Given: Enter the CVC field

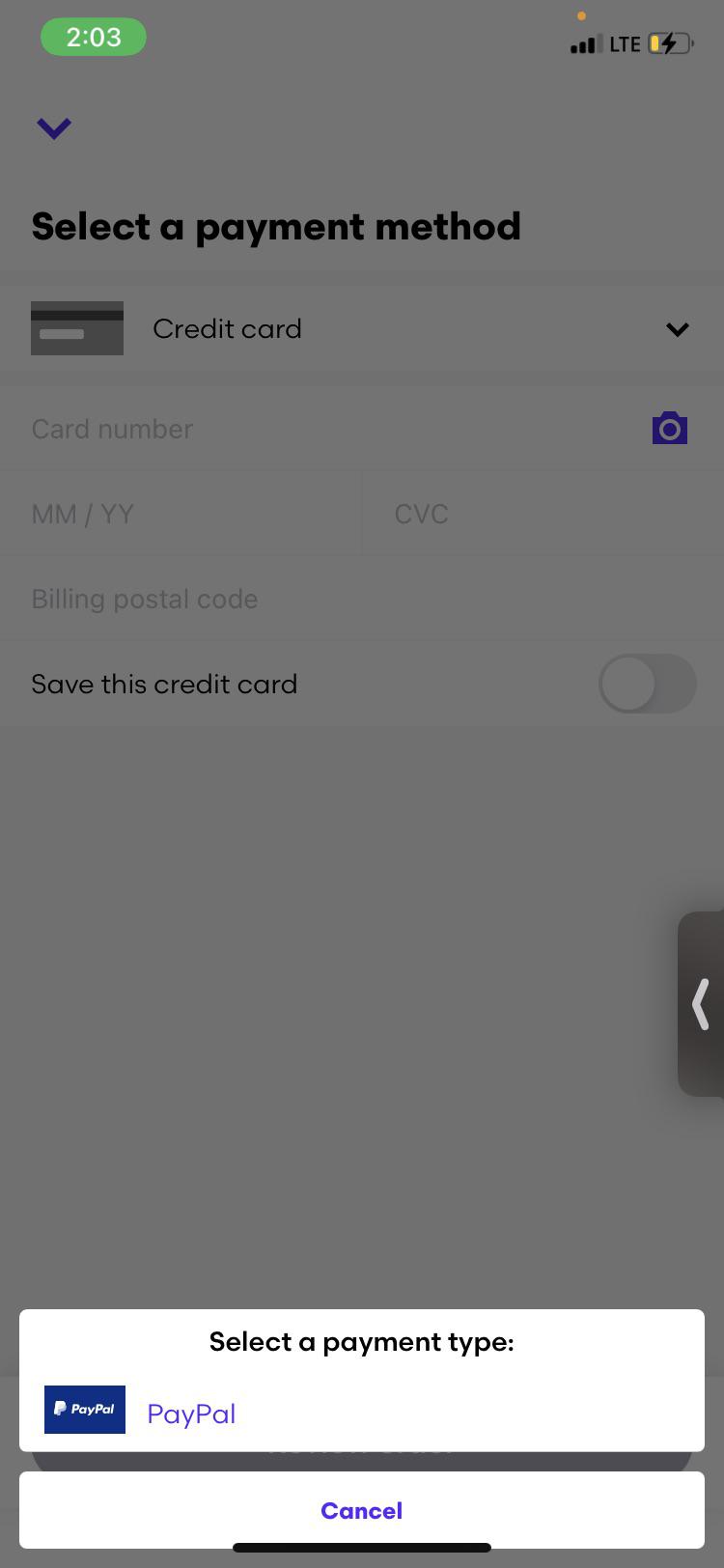Looking at the screenshot, I should (541, 514).
